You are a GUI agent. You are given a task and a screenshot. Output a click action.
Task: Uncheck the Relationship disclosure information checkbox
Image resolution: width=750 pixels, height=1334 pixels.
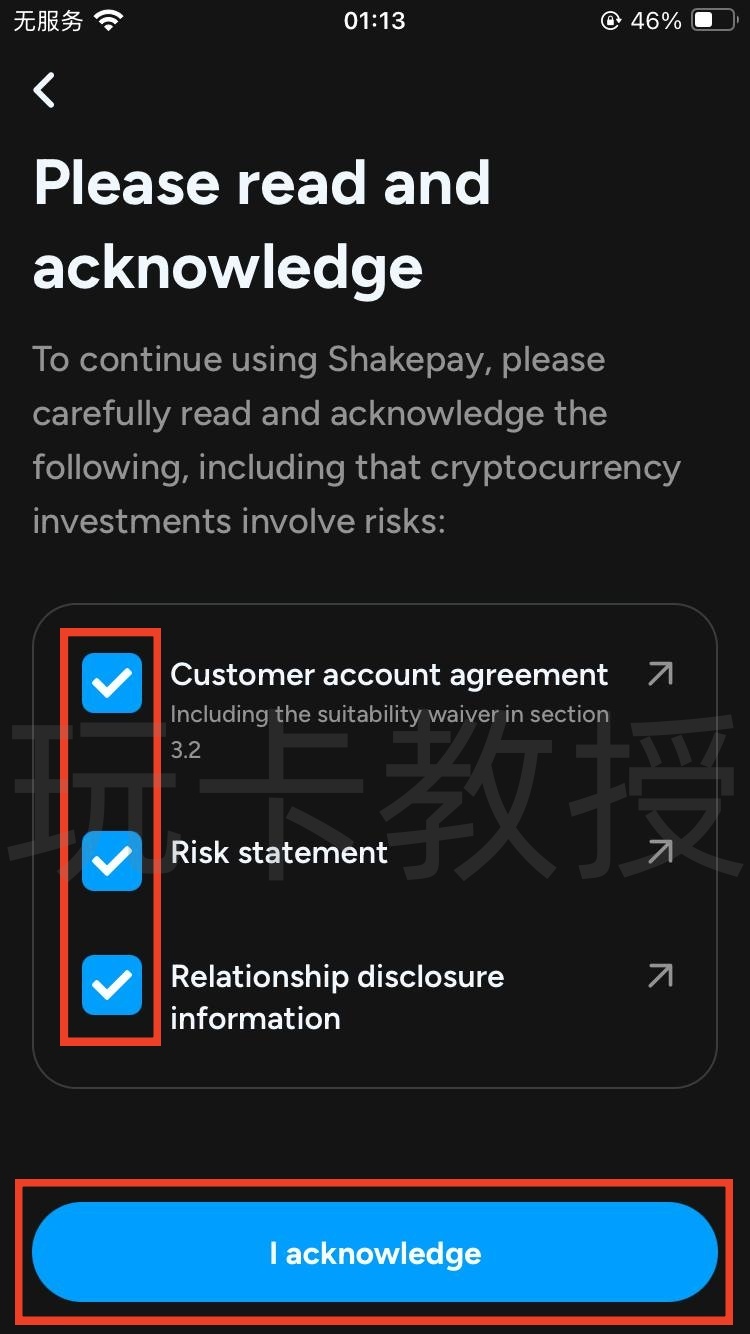pos(111,986)
